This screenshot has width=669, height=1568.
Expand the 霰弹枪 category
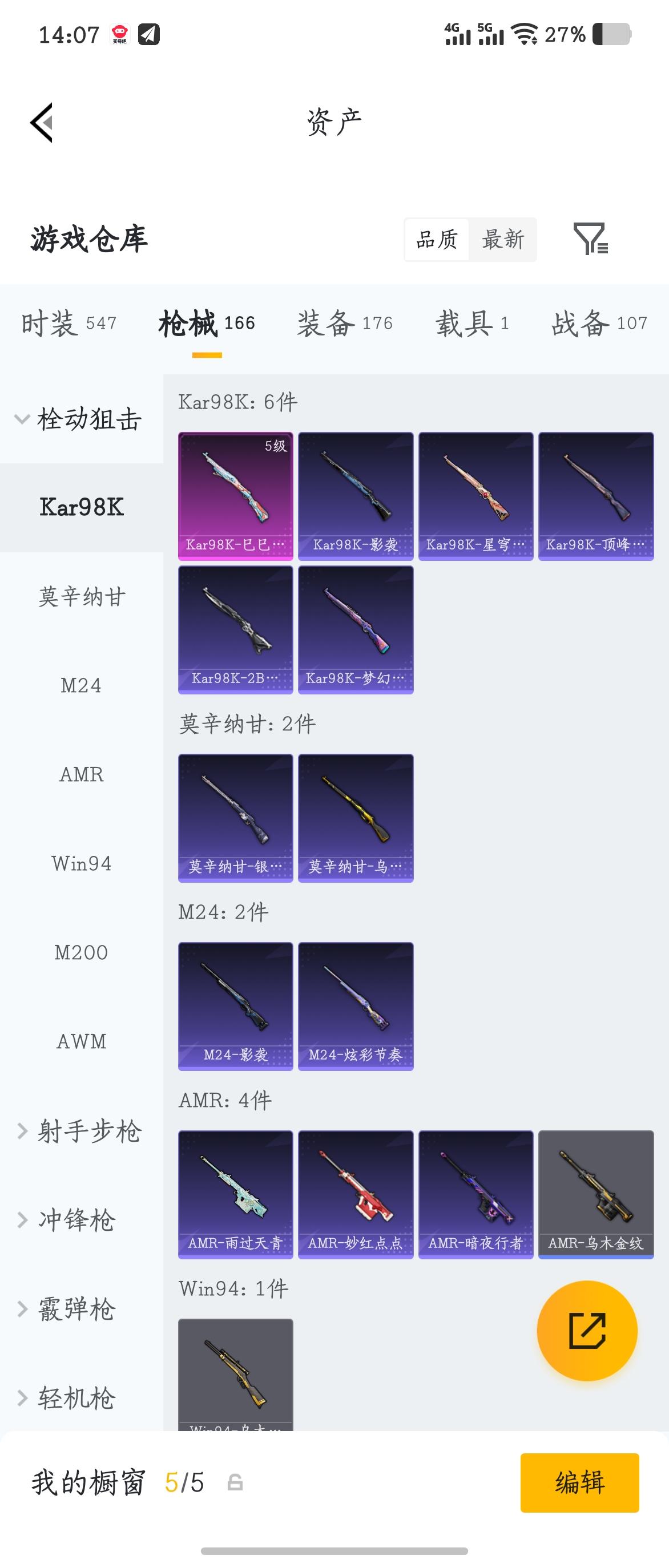pos(76,1307)
